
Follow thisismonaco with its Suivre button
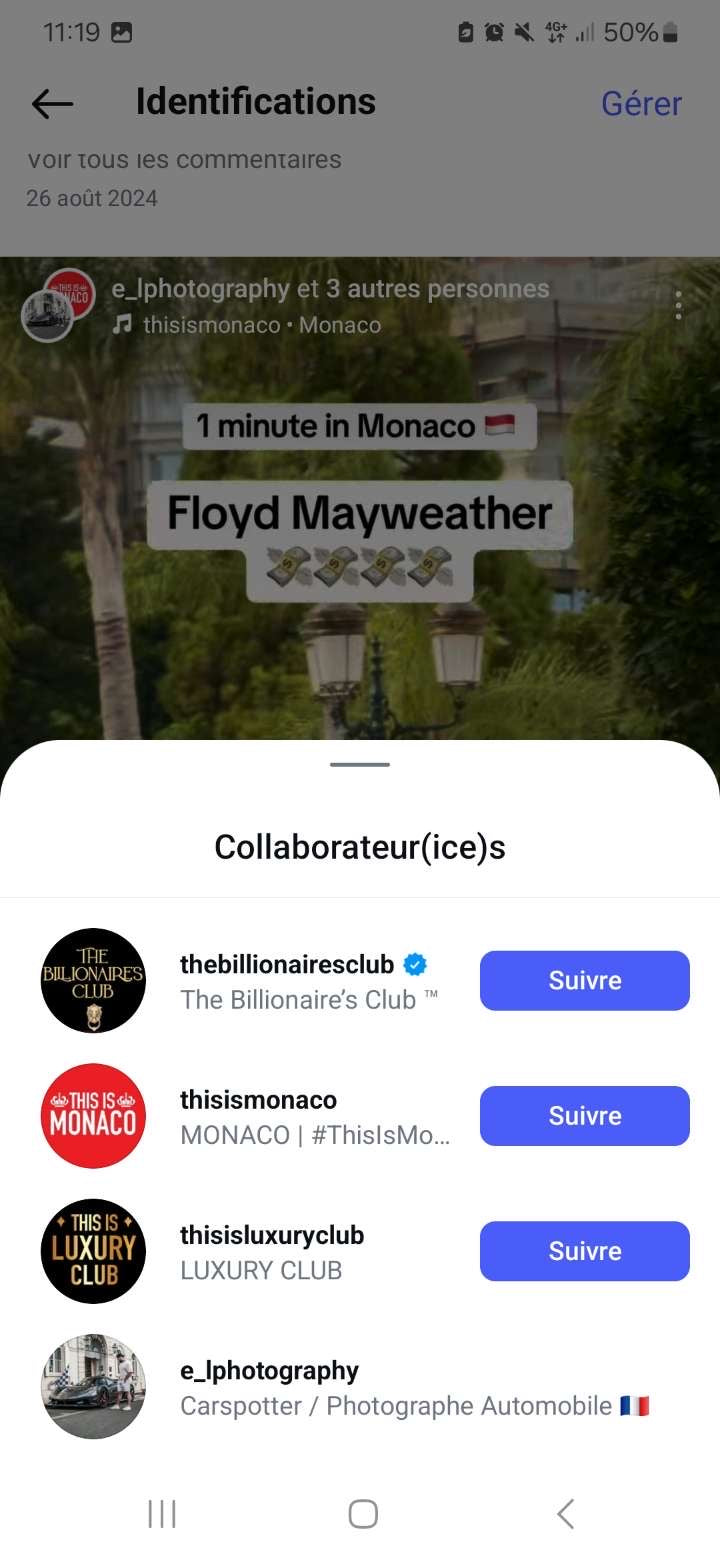[584, 1115]
